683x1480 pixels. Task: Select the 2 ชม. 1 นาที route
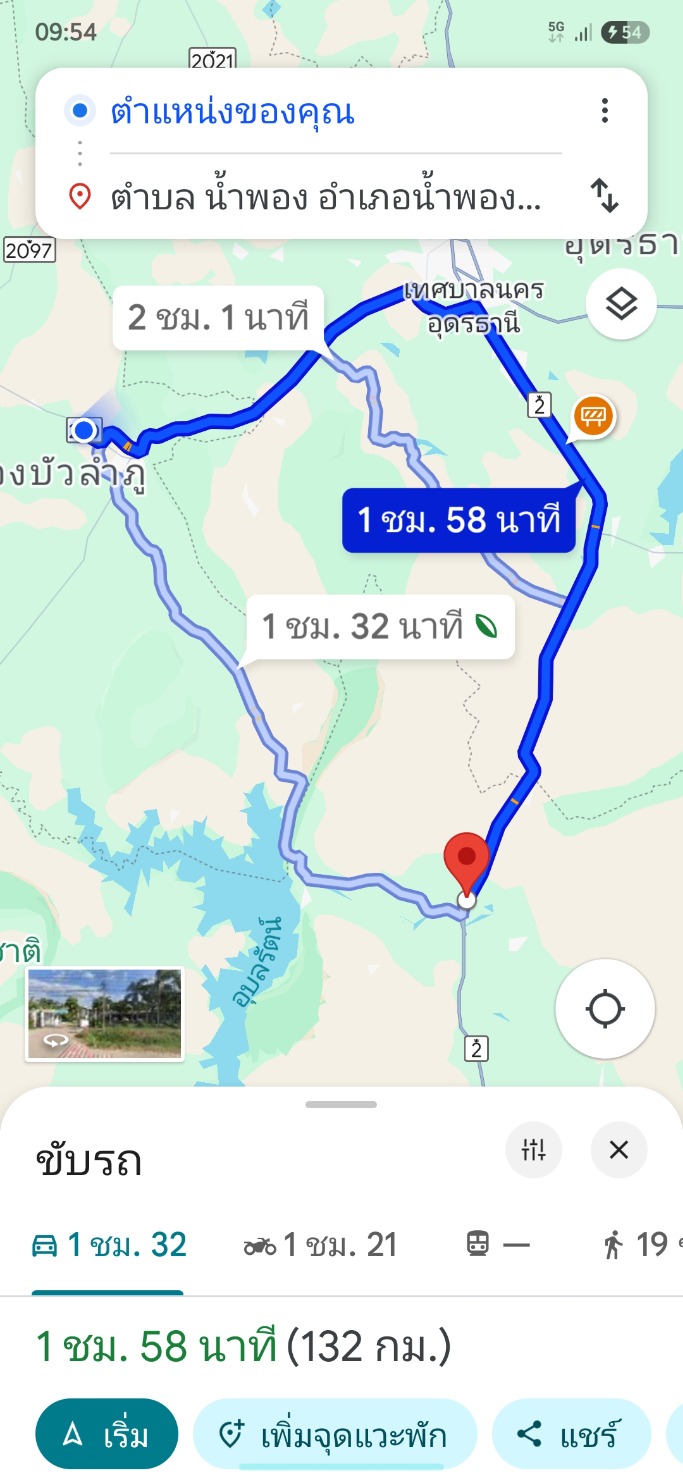pyautogui.click(x=218, y=319)
